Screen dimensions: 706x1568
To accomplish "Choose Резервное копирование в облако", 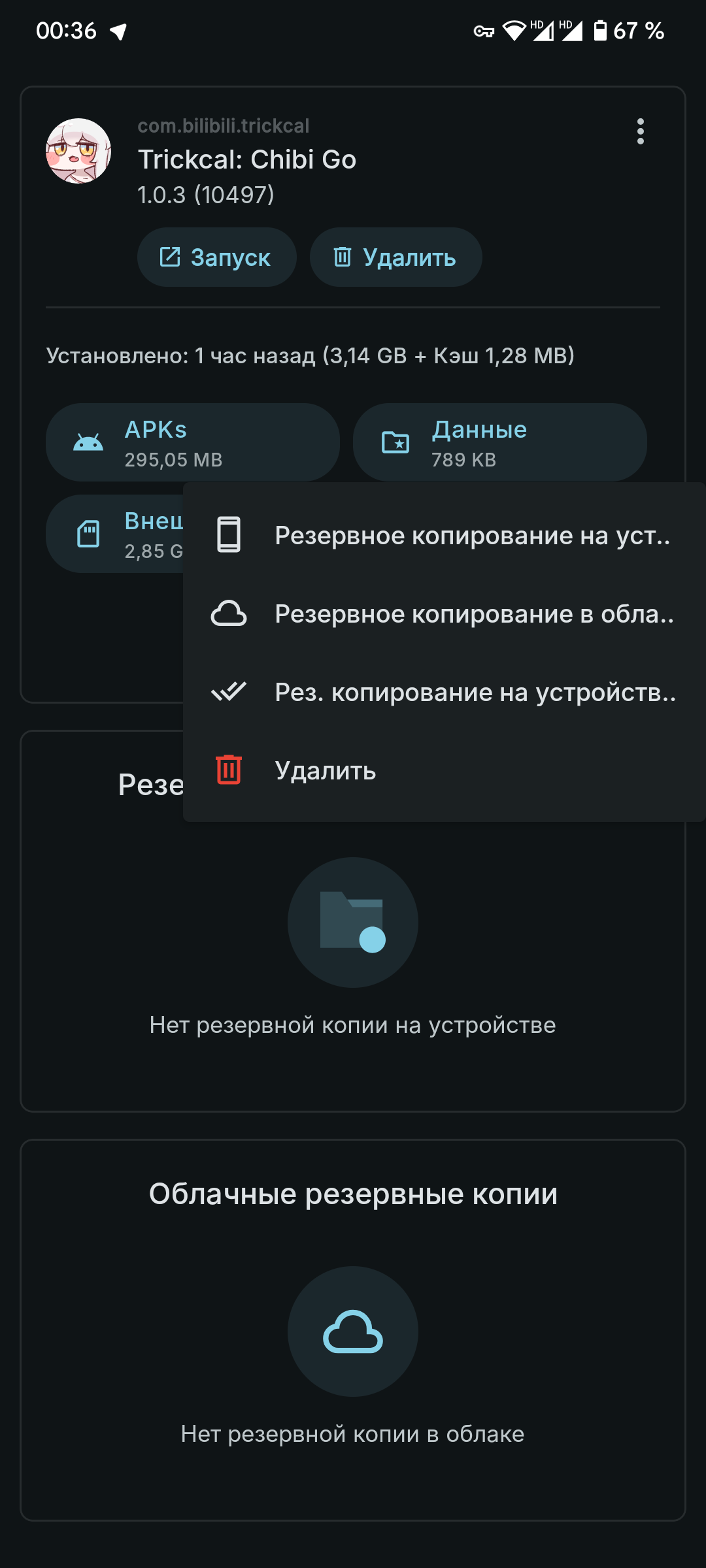I will click(443, 613).
